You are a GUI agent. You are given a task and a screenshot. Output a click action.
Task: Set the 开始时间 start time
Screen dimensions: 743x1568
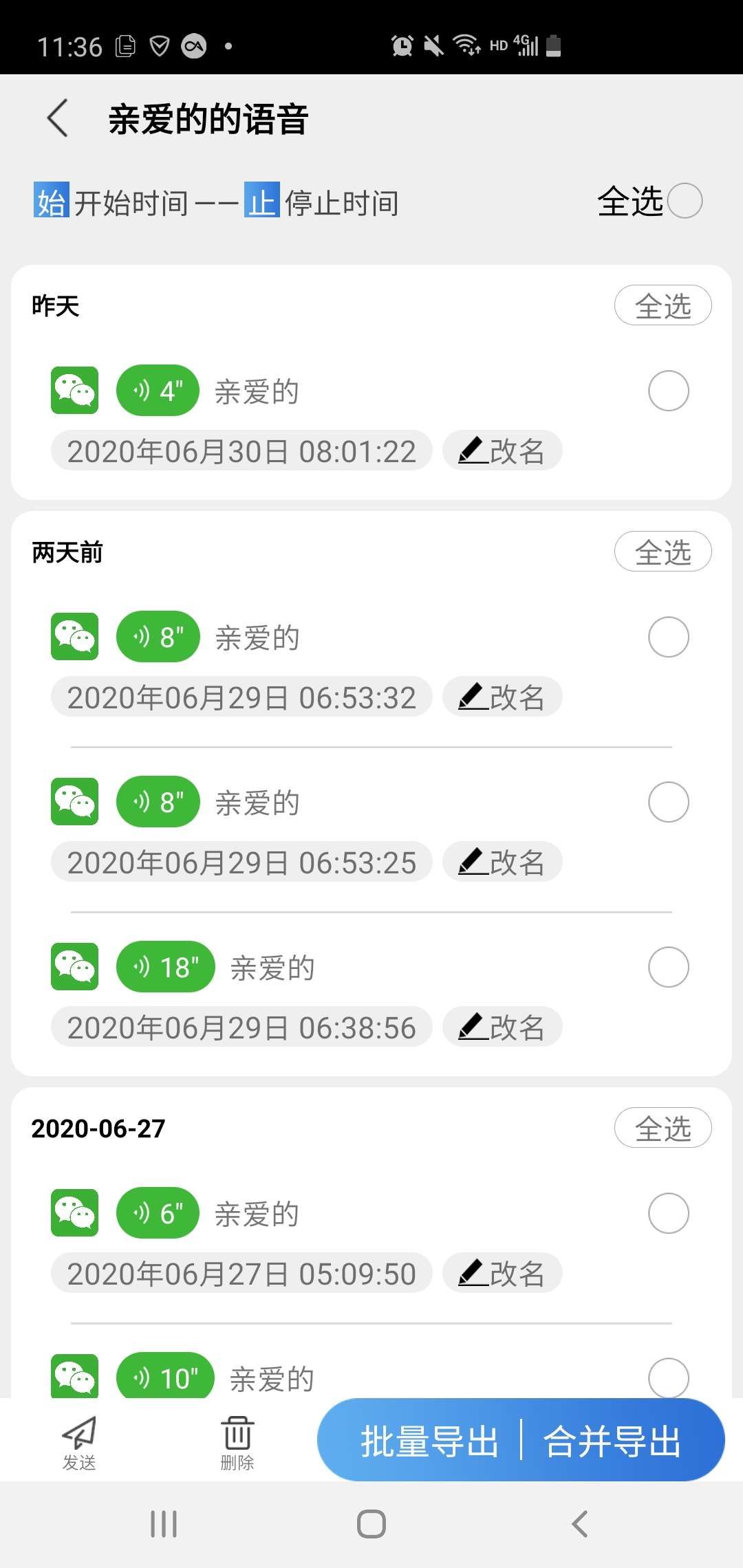111,202
